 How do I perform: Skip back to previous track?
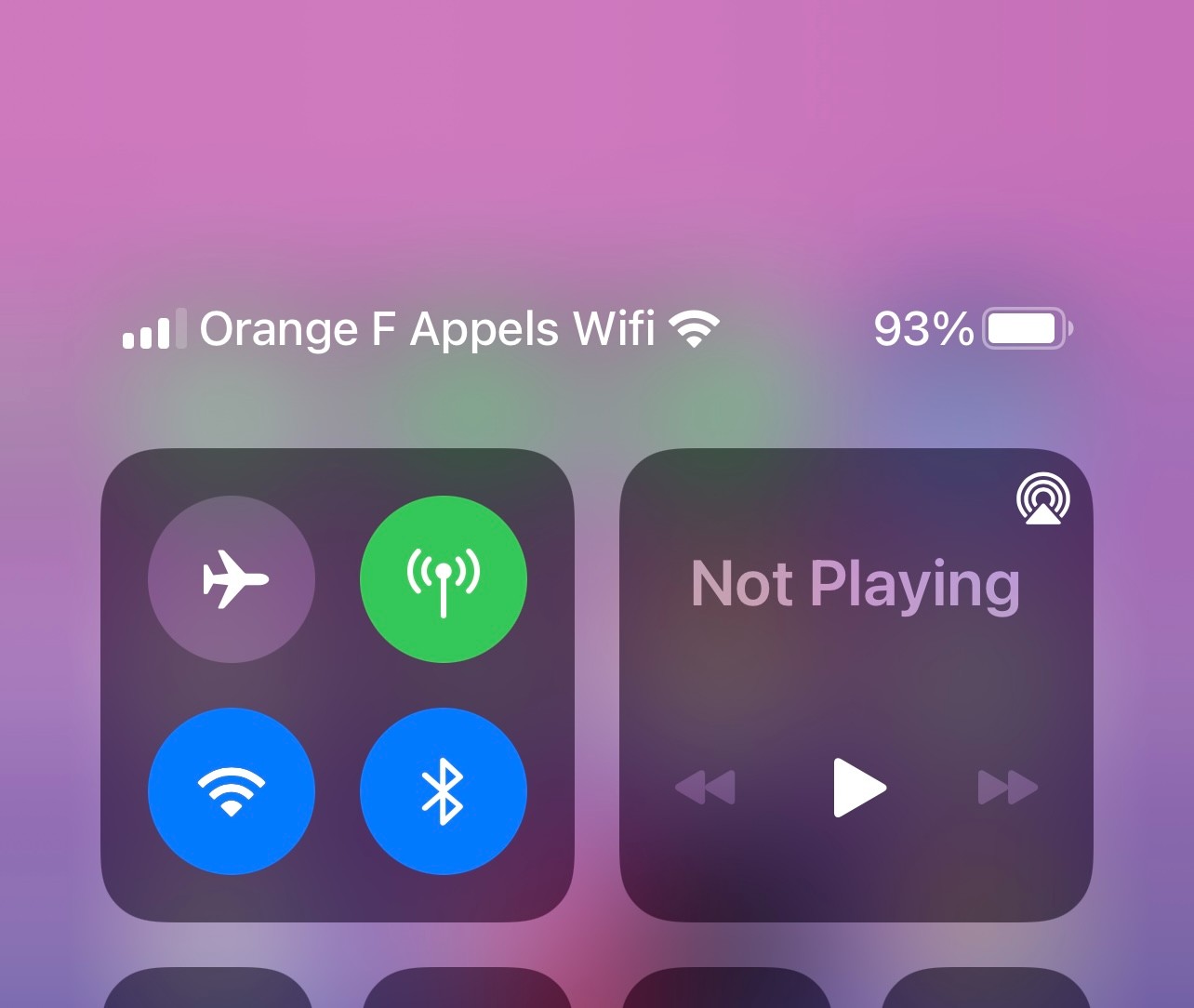tap(705, 788)
